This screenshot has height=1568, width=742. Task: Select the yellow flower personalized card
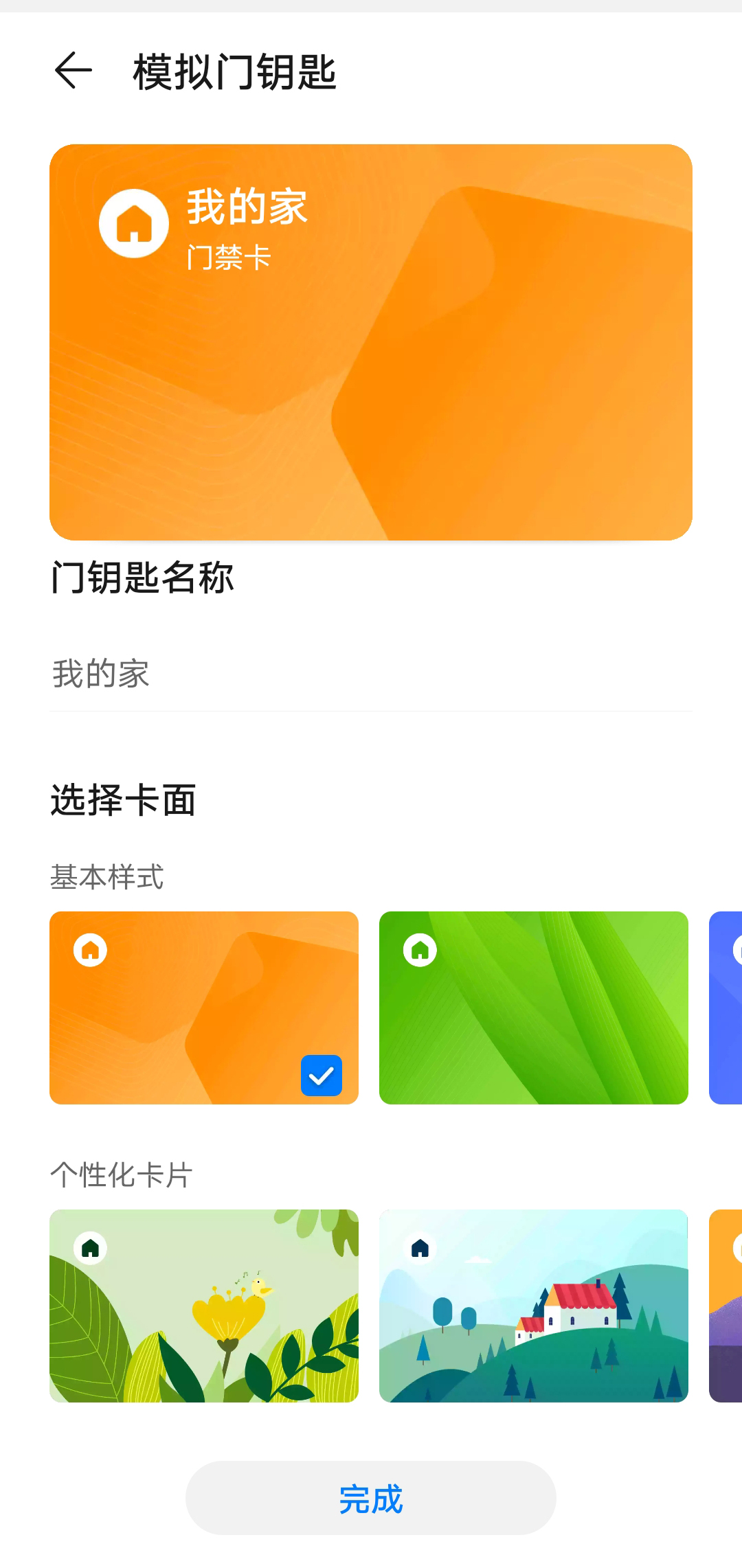[204, 1306]
